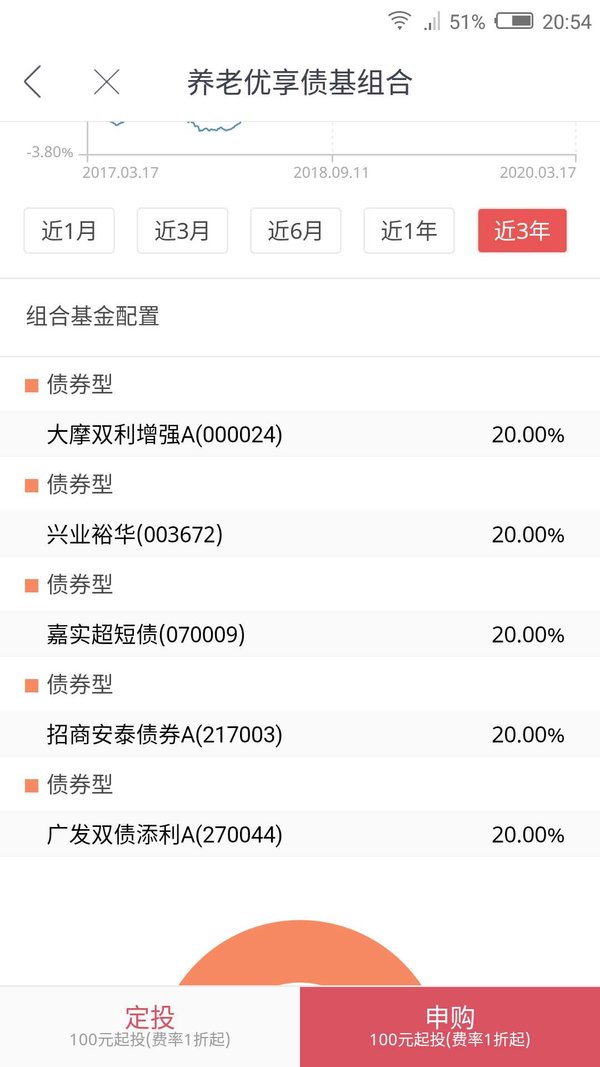Viewport: 600px width, 1067px height.
Task: Select the 近1月 time range
Action: [69, 231]
